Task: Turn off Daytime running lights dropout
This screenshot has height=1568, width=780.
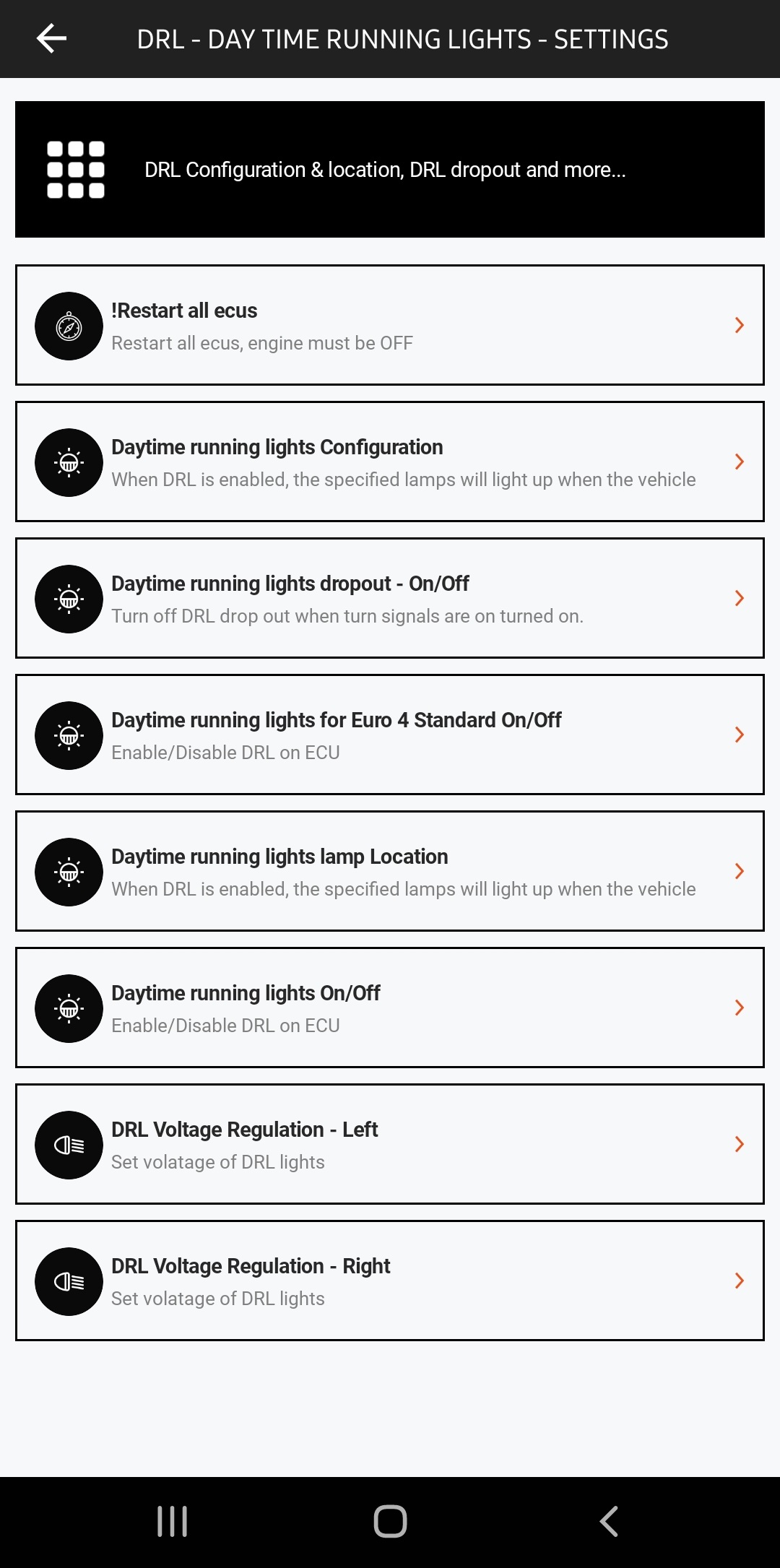Action: (390, 598)
